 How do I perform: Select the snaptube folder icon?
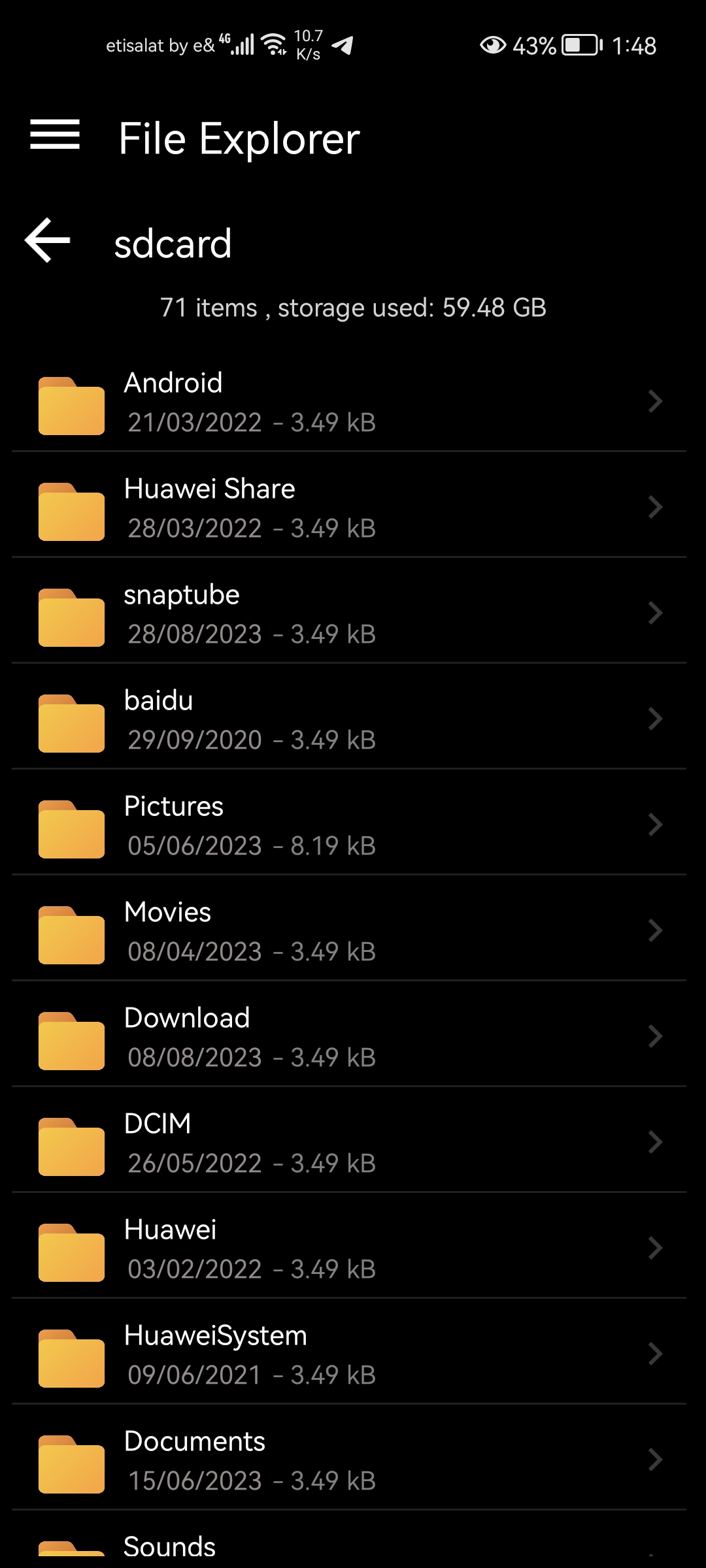pyautogui.click(x=72, y=613)
